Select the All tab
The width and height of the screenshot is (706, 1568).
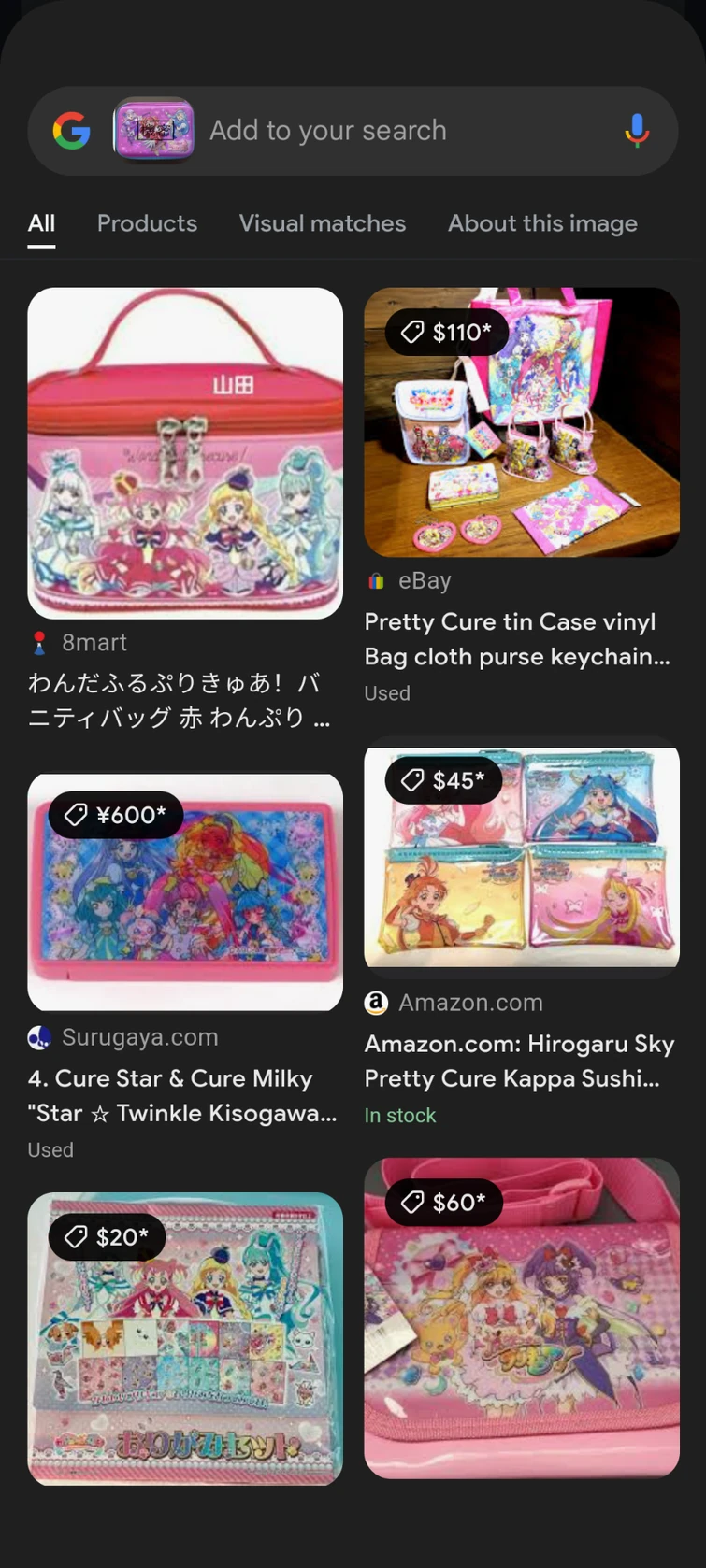coord(41,223)
